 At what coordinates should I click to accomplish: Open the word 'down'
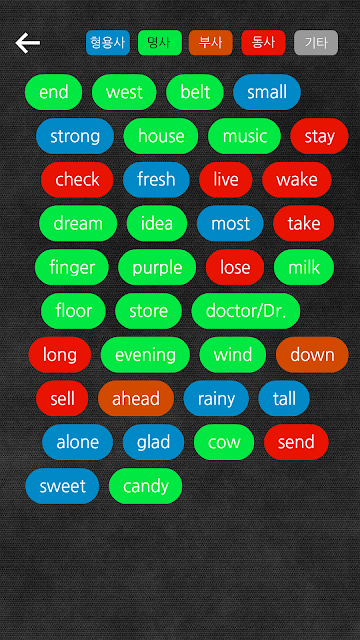(x=312, y=355)
